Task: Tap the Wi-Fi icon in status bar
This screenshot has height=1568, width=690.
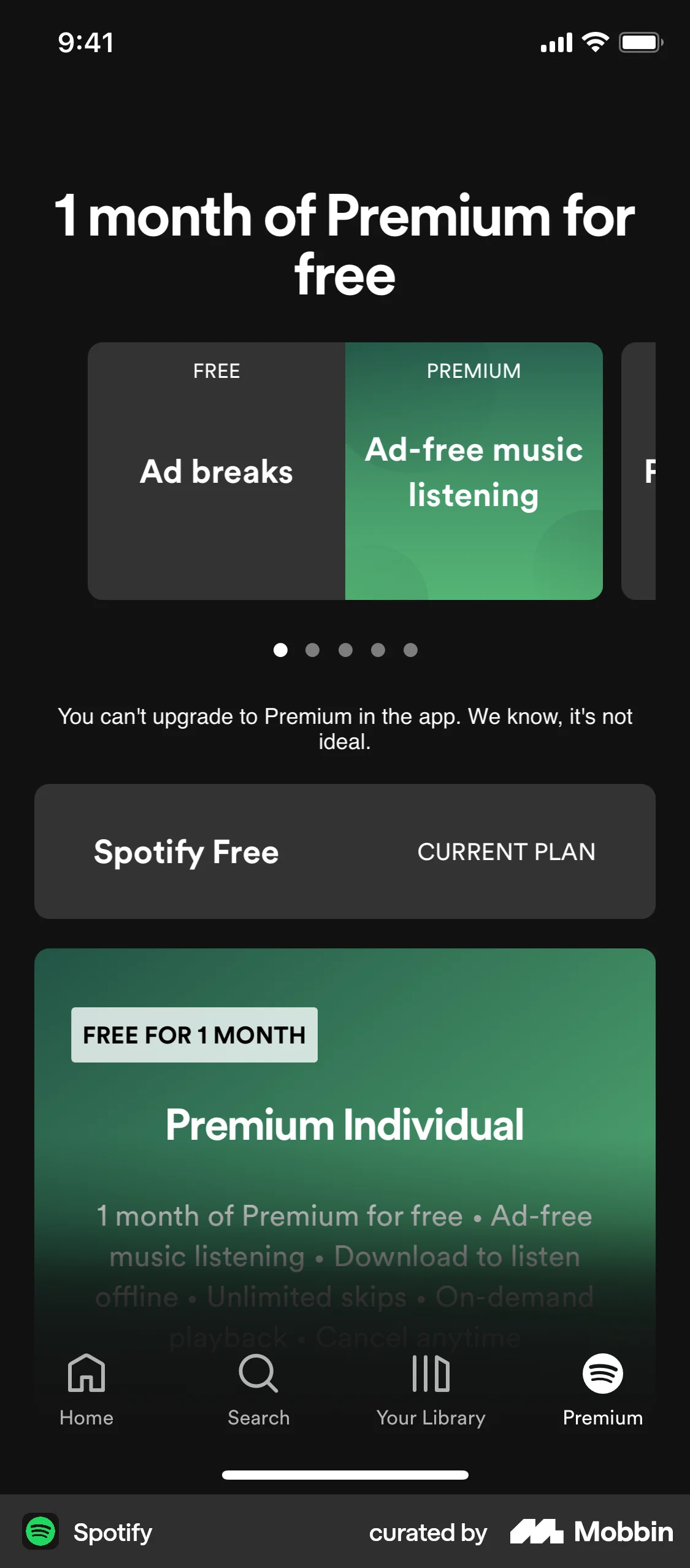Action: [593, 42]
